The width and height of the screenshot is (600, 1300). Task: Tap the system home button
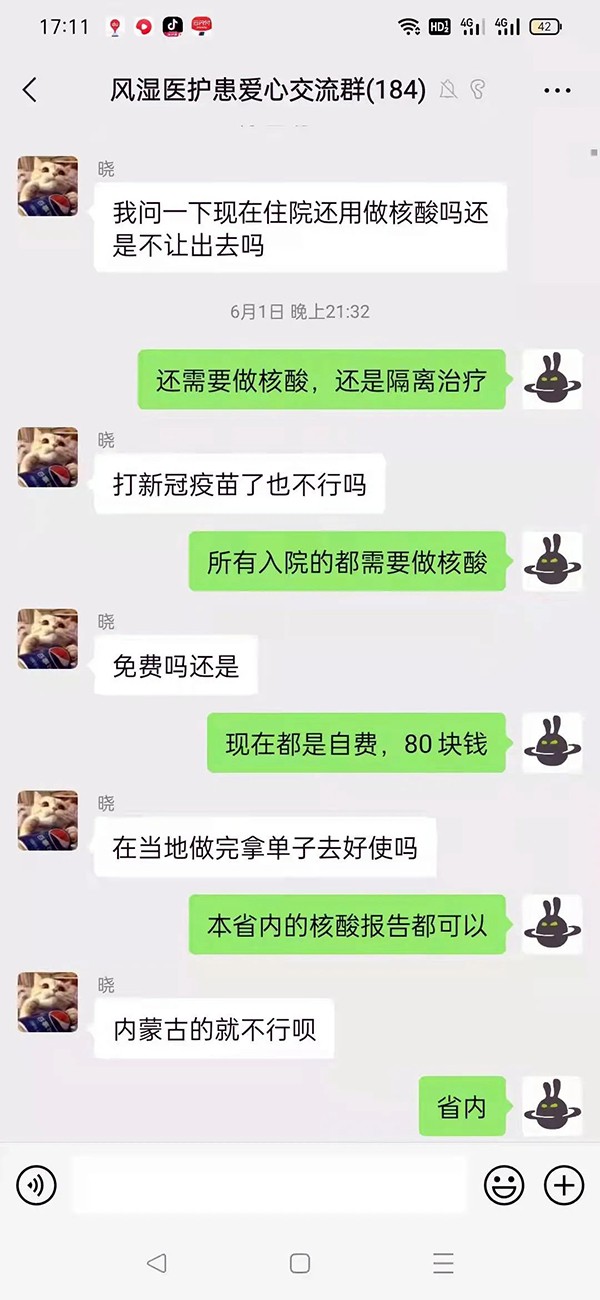[300, 1263]
